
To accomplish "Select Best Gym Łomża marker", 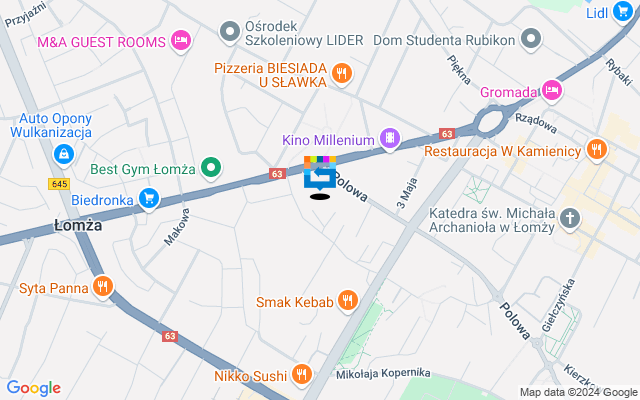I will pyautogui.click(x=211, y=167).
